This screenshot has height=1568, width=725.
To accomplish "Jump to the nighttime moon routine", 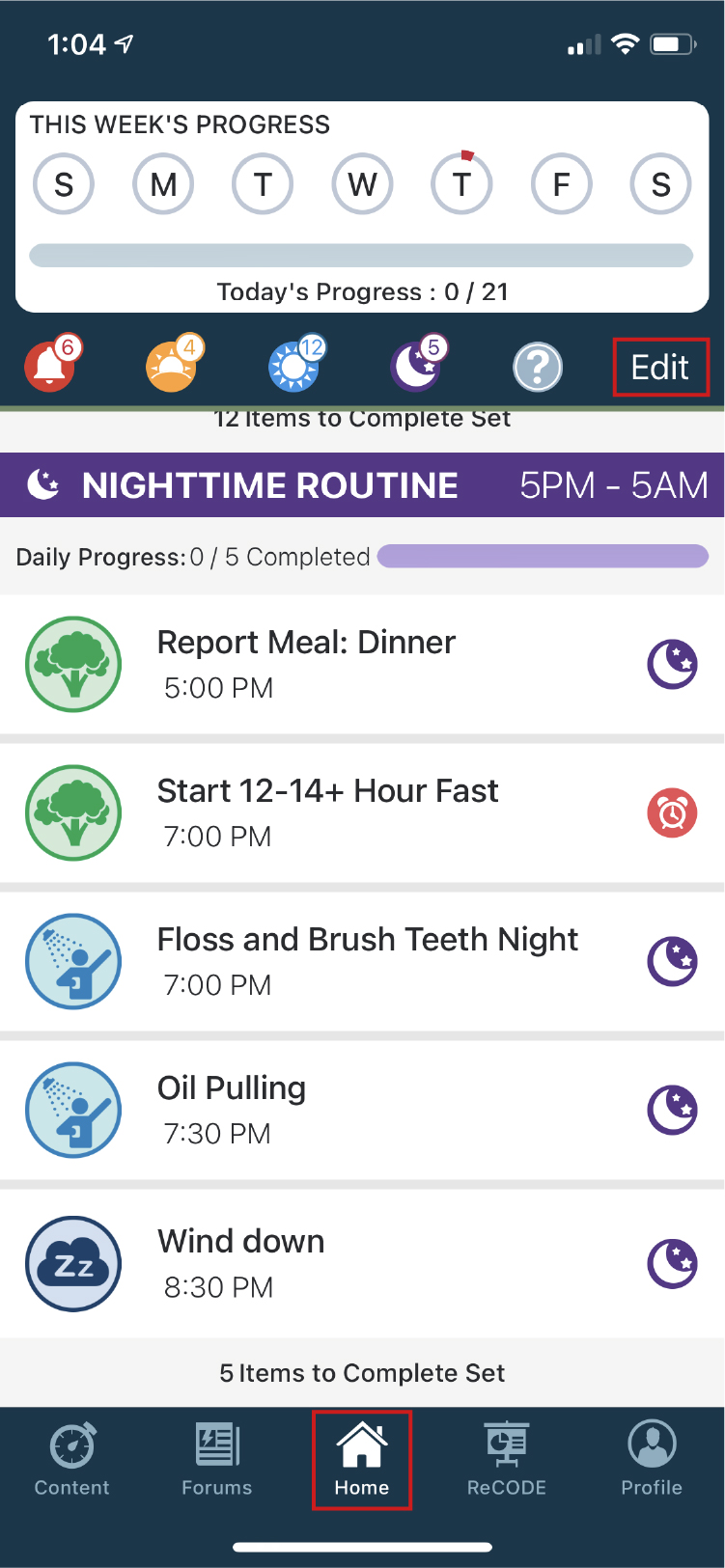I will click(416, 367).
